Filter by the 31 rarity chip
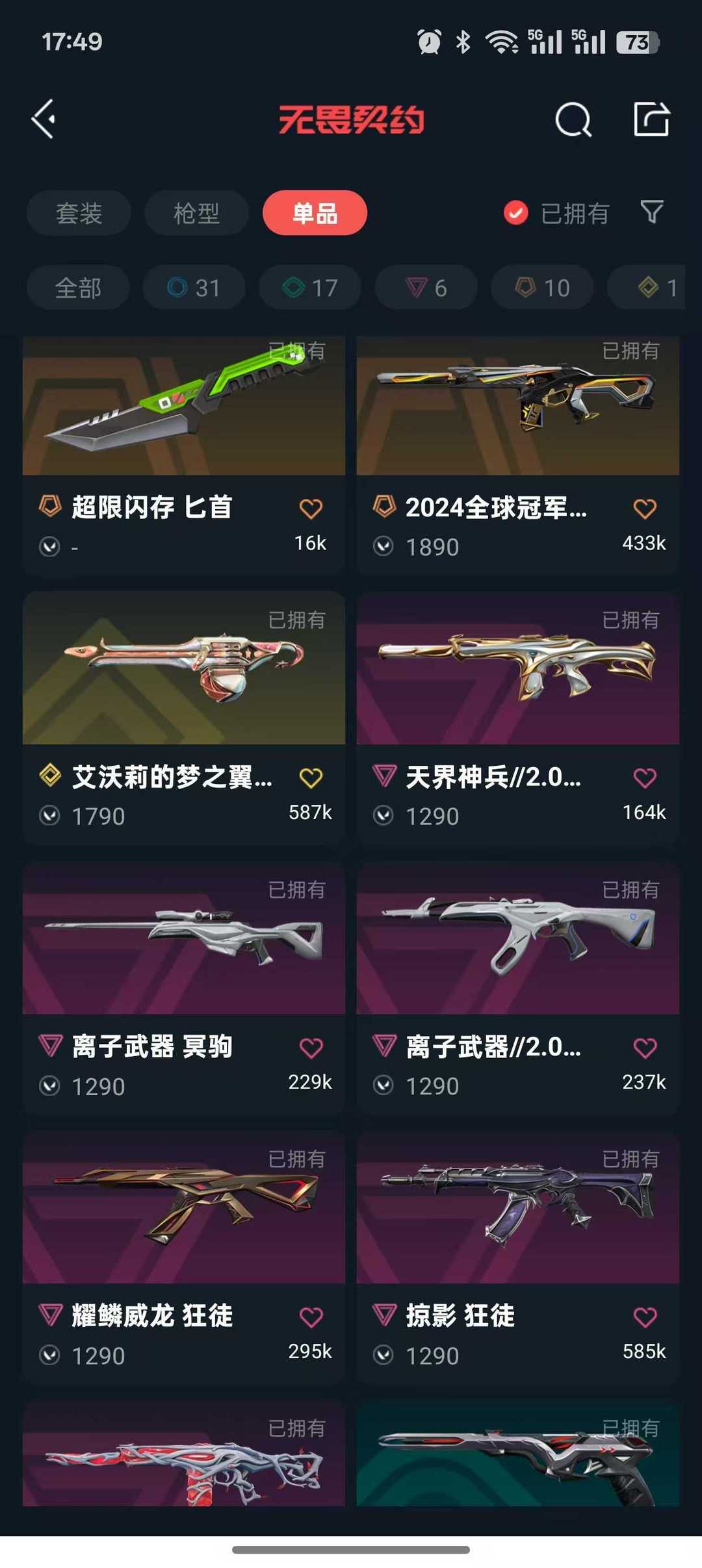 [194, 288]
